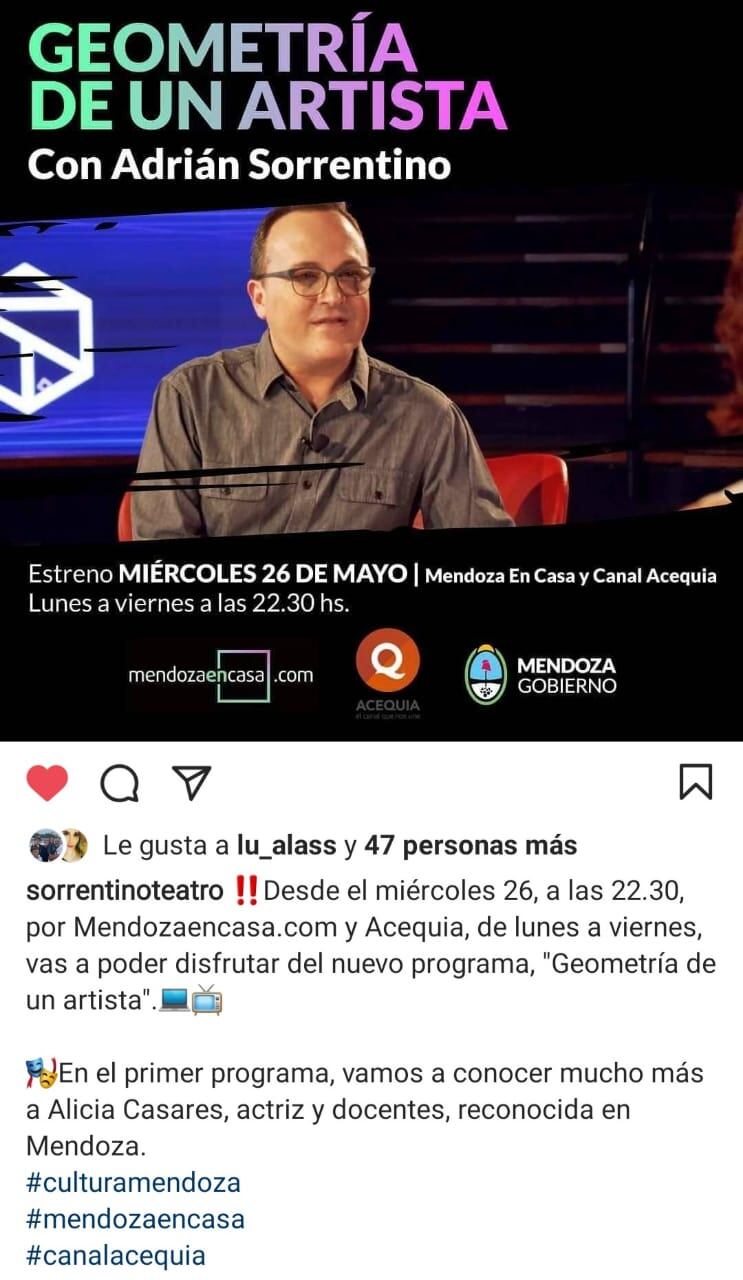Save the post with the bookmark icon
This screenshot has height=1280, width=743.
coord(695,782)
